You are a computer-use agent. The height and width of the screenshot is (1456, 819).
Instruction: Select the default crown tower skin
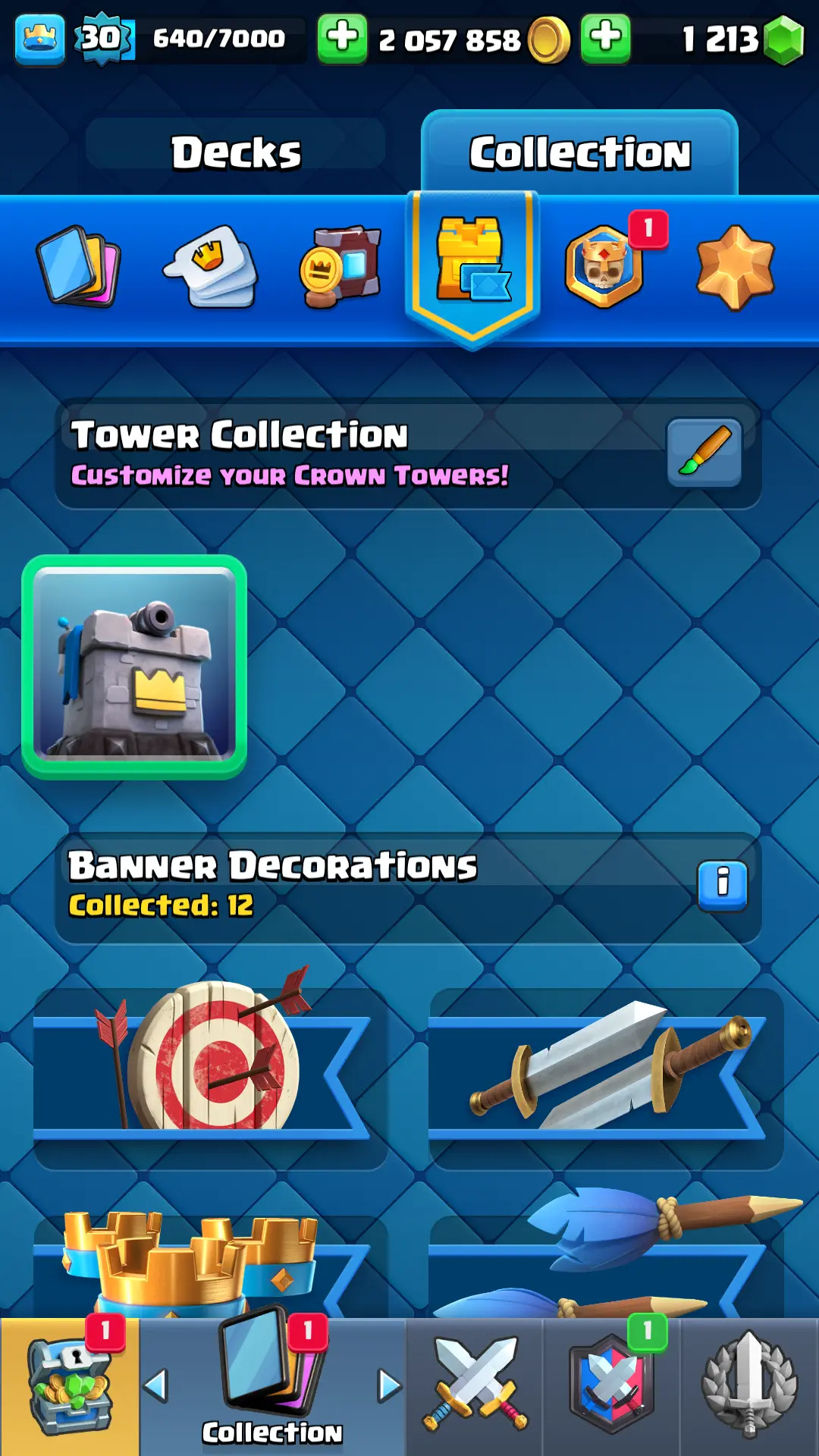click(x=134, y=667)
